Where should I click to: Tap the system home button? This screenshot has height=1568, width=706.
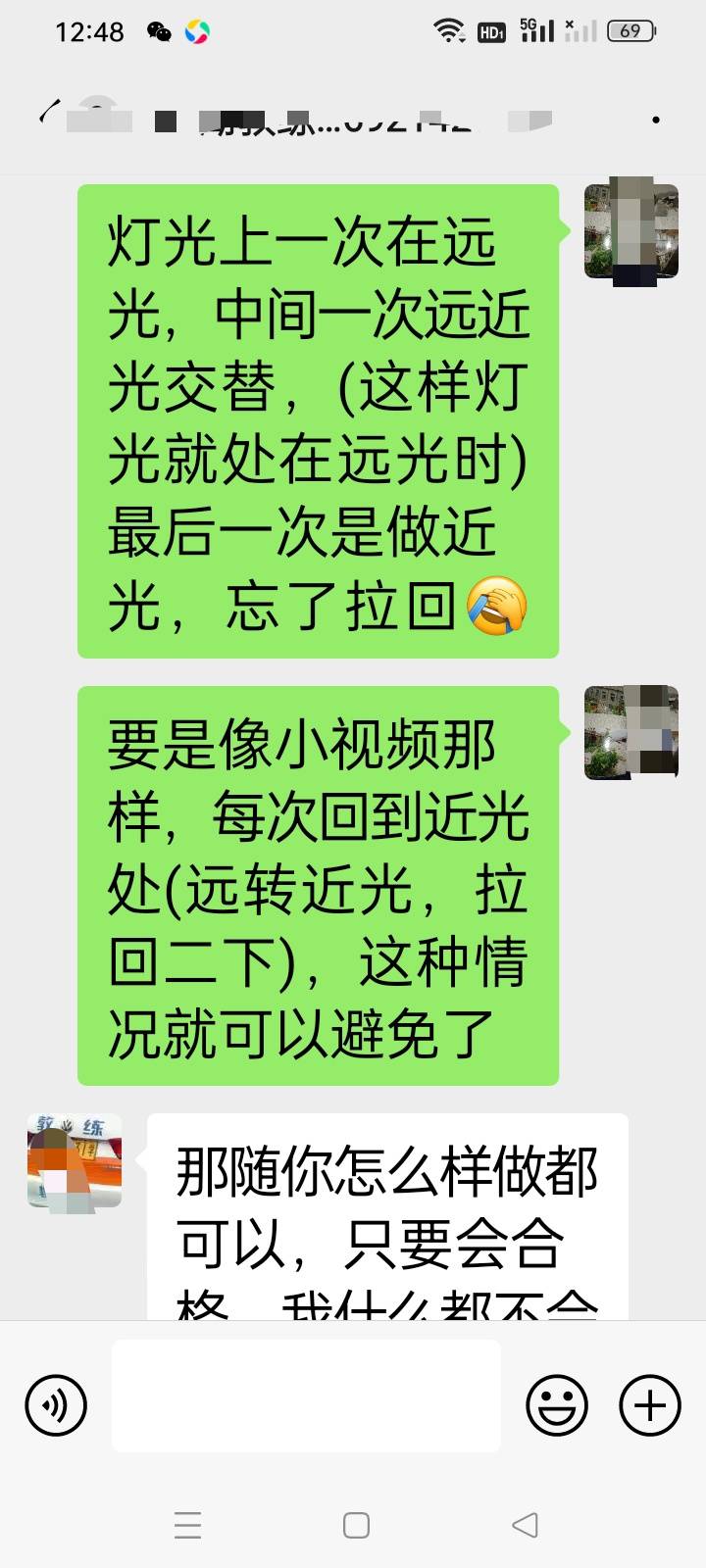click(x=356, y=1525)
